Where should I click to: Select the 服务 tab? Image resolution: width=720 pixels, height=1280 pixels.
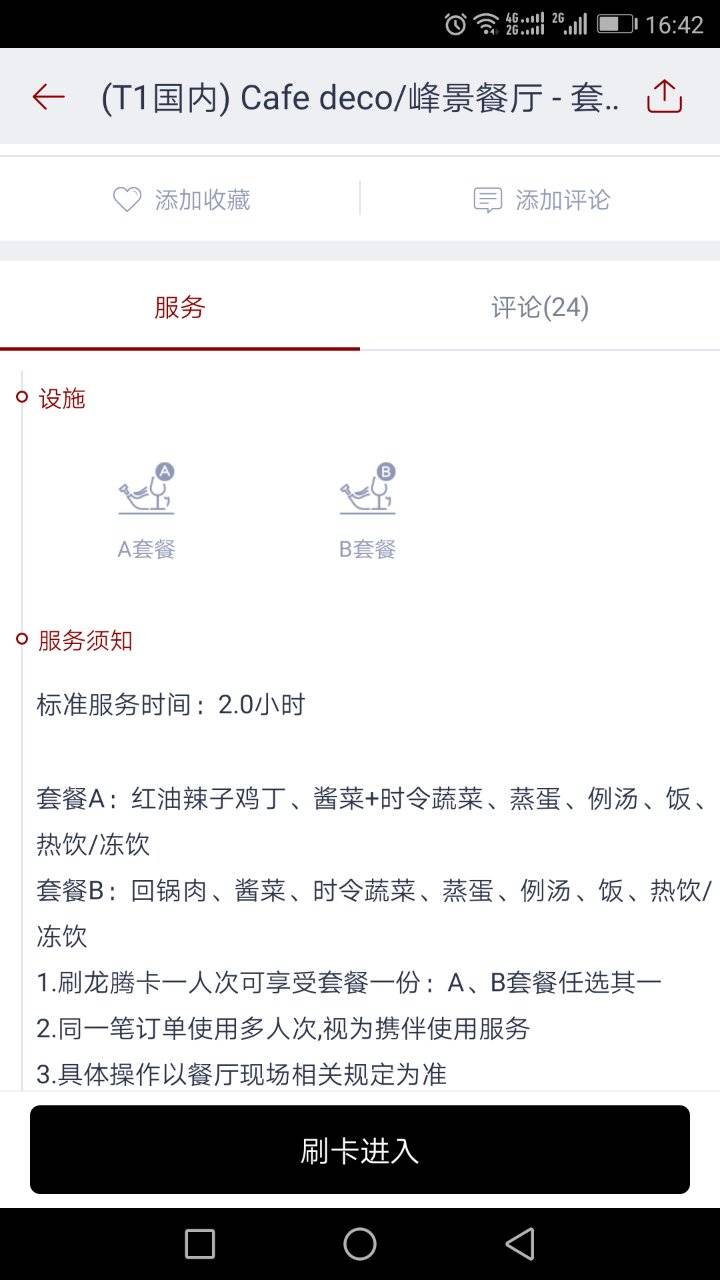point(180,307)
